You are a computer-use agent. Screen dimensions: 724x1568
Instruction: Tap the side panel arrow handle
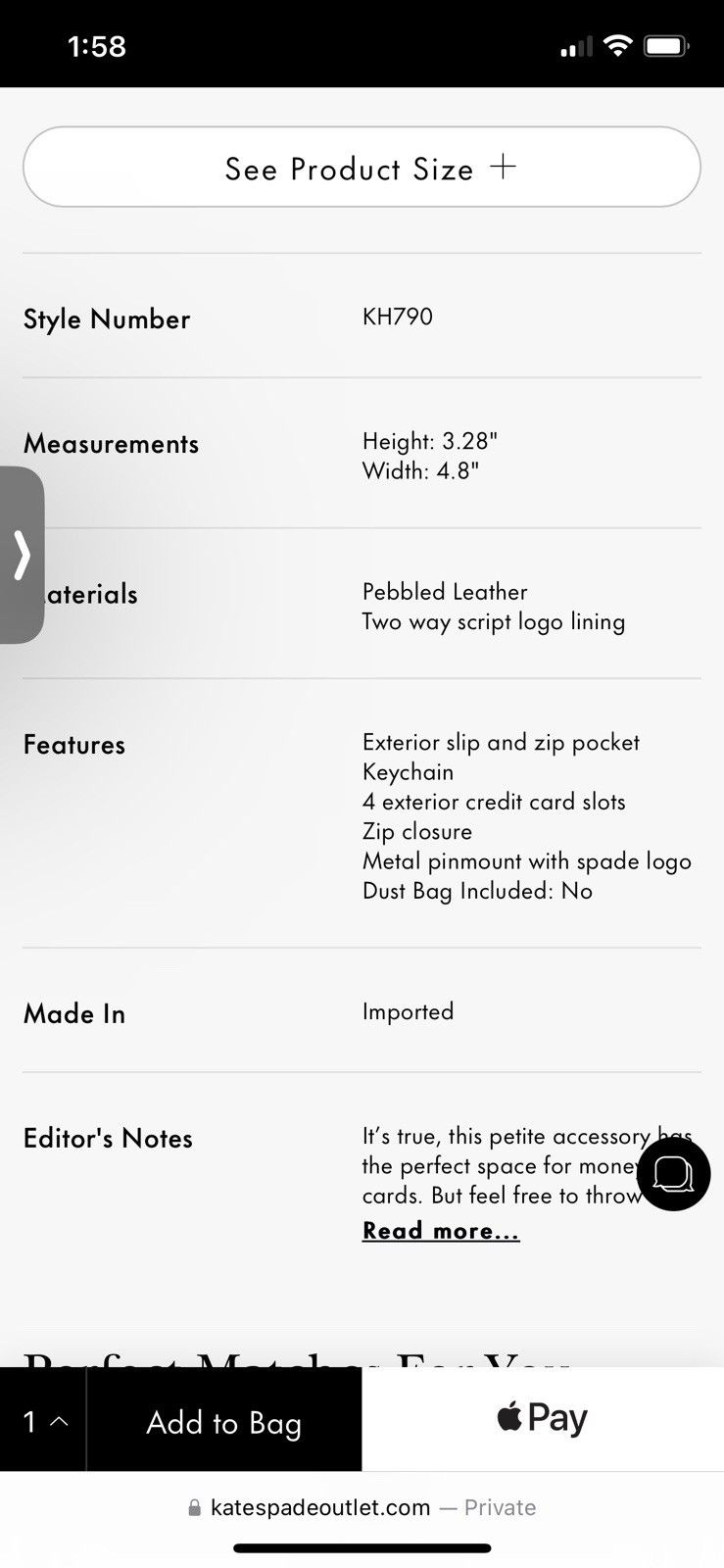click(22, 555)
